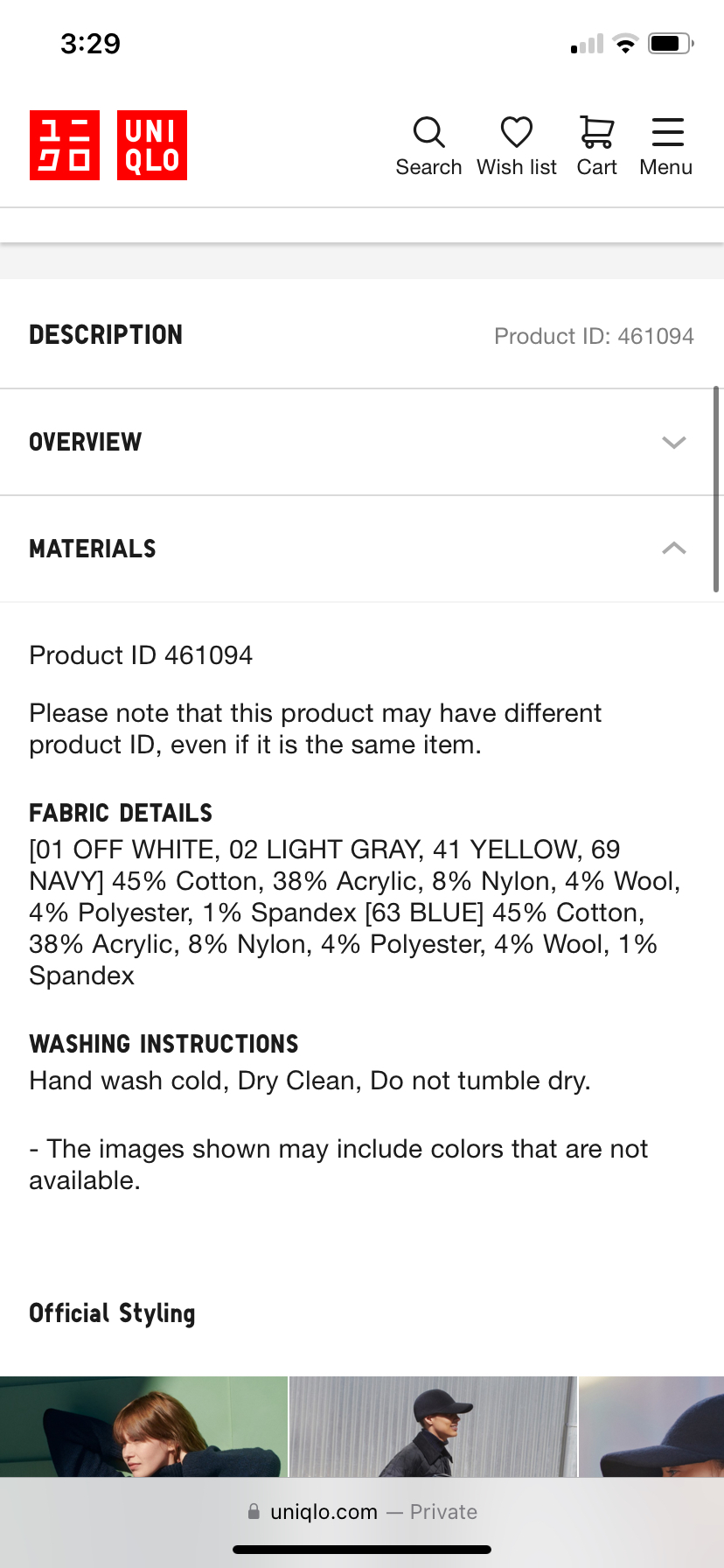Open the hamburger Menu
724x1568 pixels.
(x=666, y=146)
